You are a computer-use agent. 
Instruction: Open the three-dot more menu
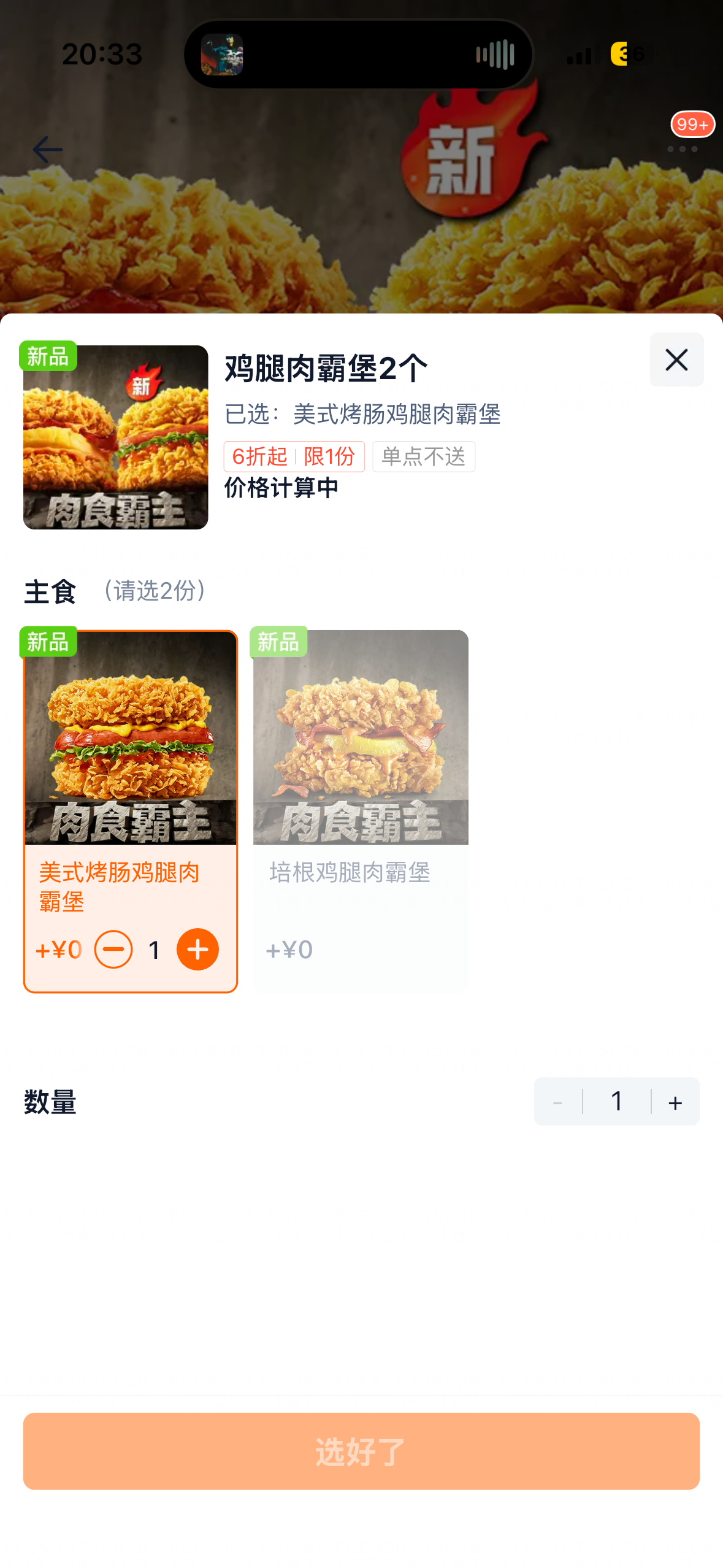pos(682,149)
